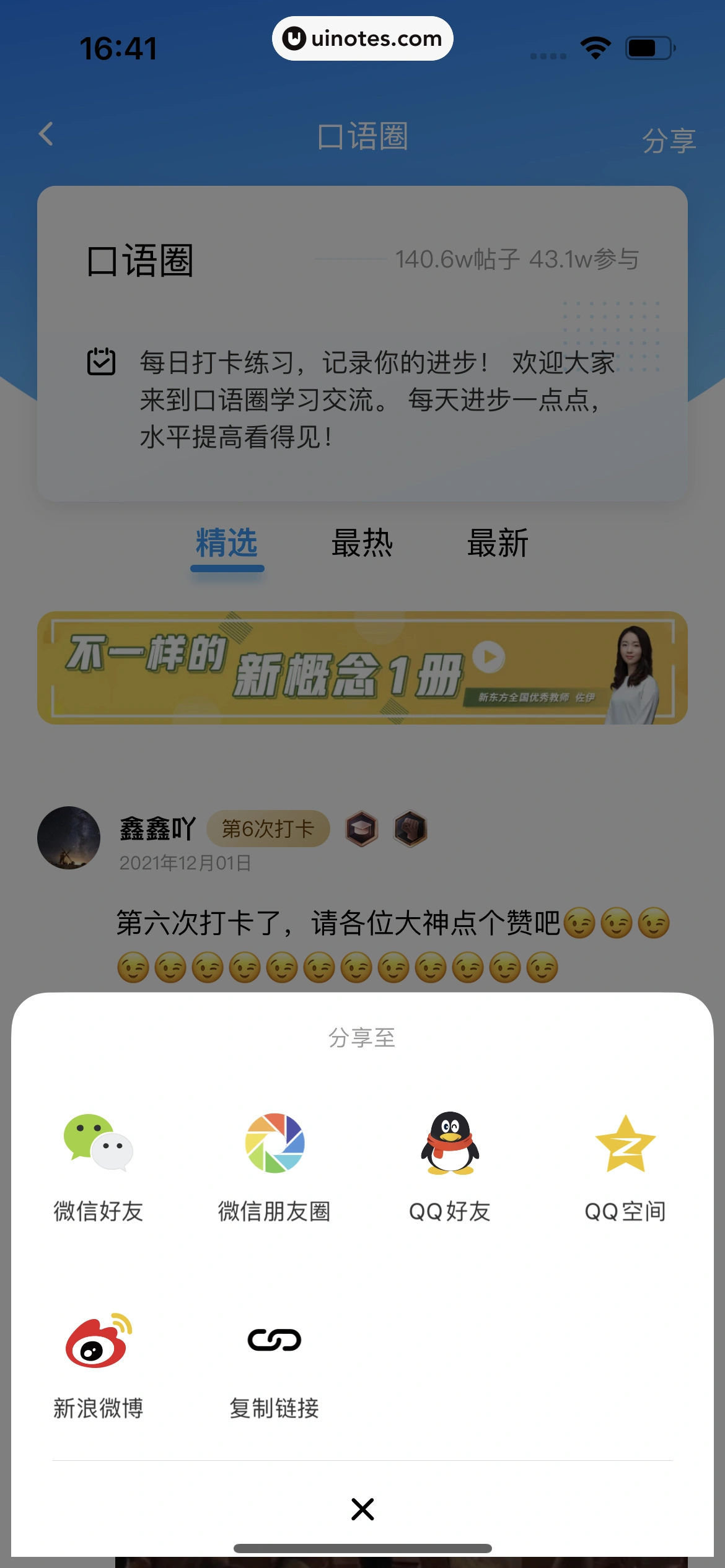This screenshot has width=725, height=1568.
Task: Switch to the 最热 tab
Action: (x=362, y=543)
